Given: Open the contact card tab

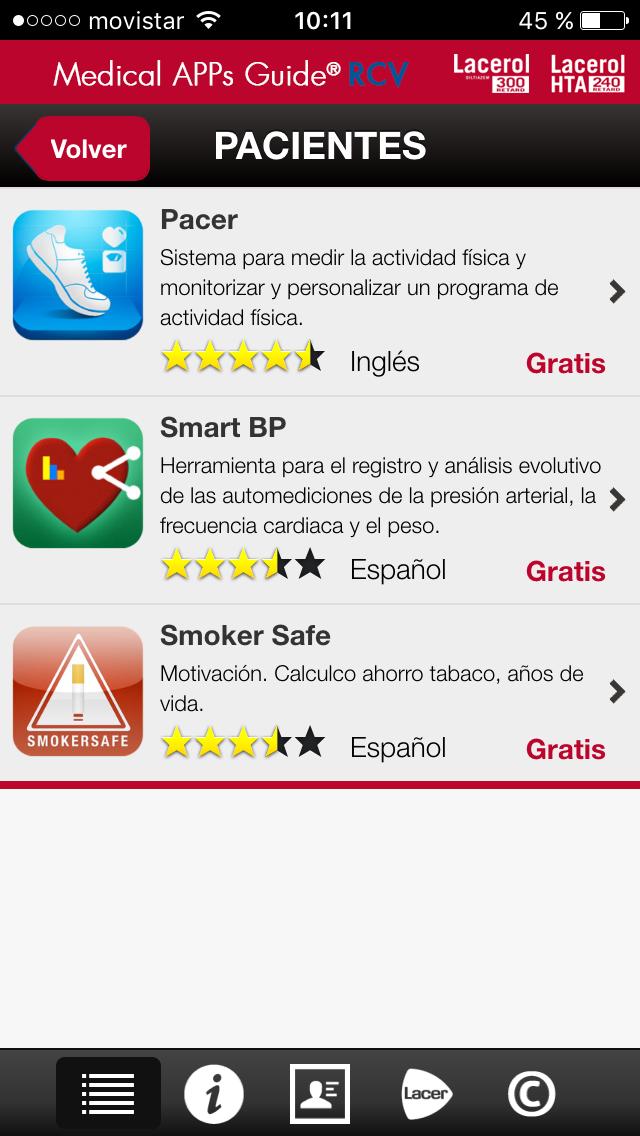Looking at the screenshot, I should click(320, 1093).
